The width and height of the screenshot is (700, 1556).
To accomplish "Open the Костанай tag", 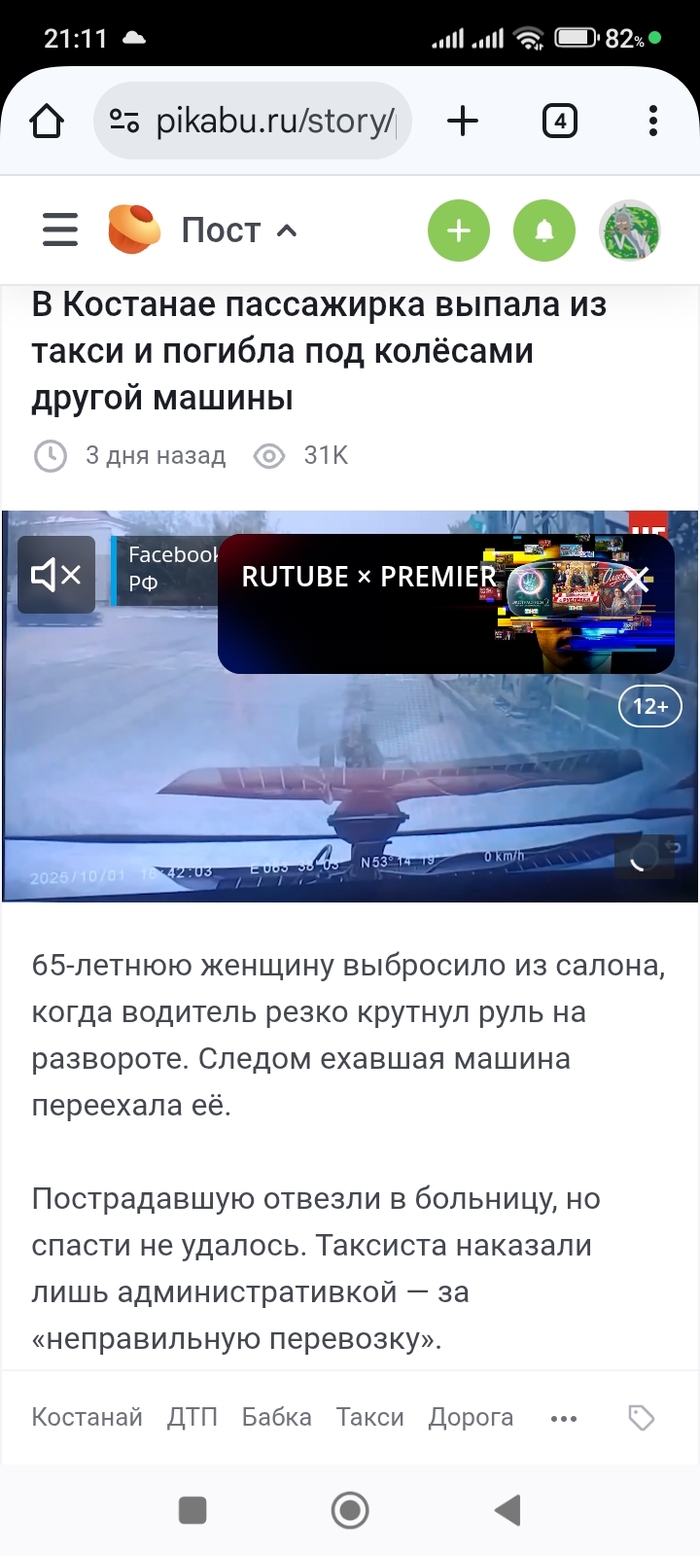I will (87, 1417).
